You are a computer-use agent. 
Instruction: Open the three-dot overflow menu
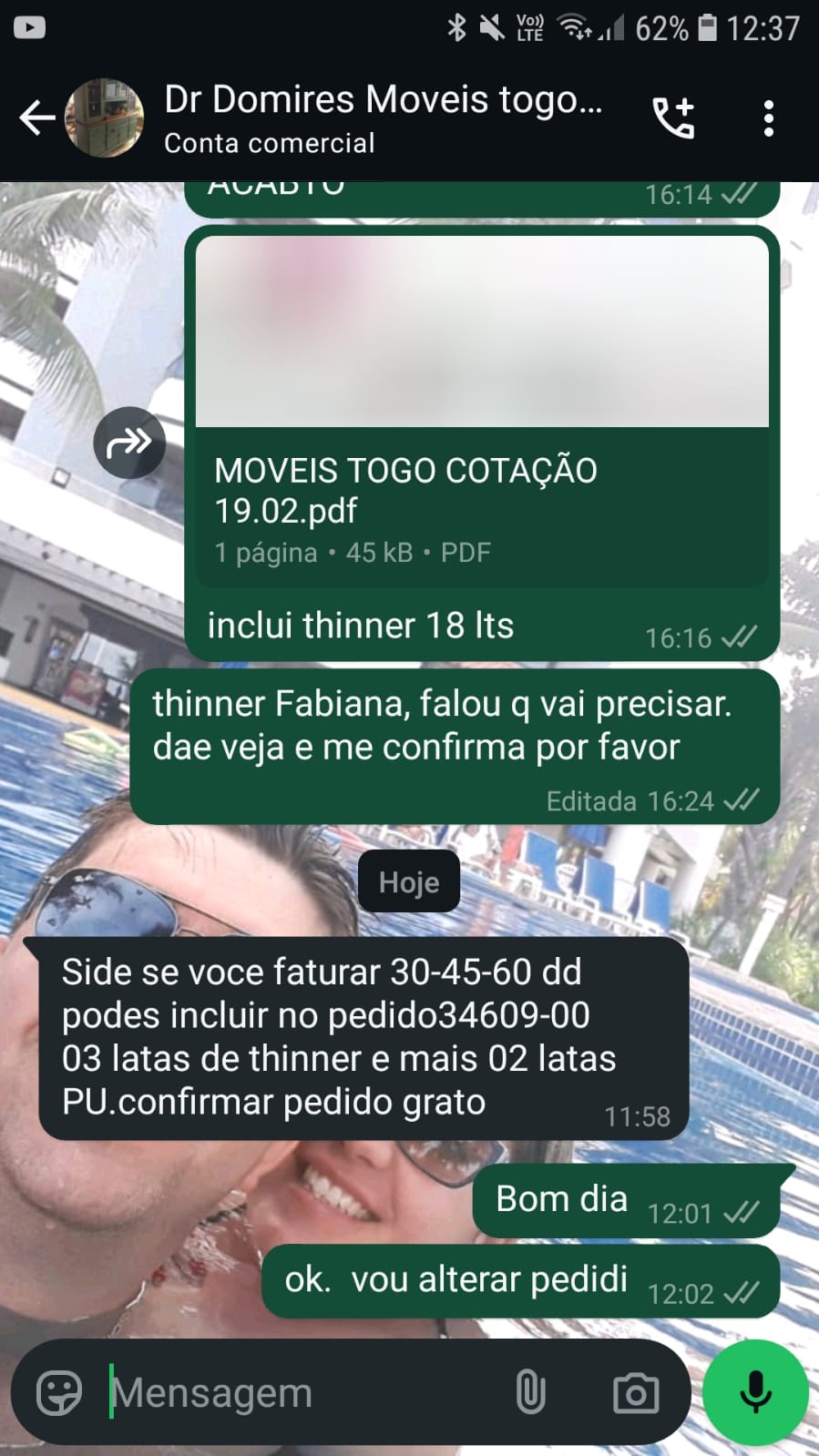768,118
